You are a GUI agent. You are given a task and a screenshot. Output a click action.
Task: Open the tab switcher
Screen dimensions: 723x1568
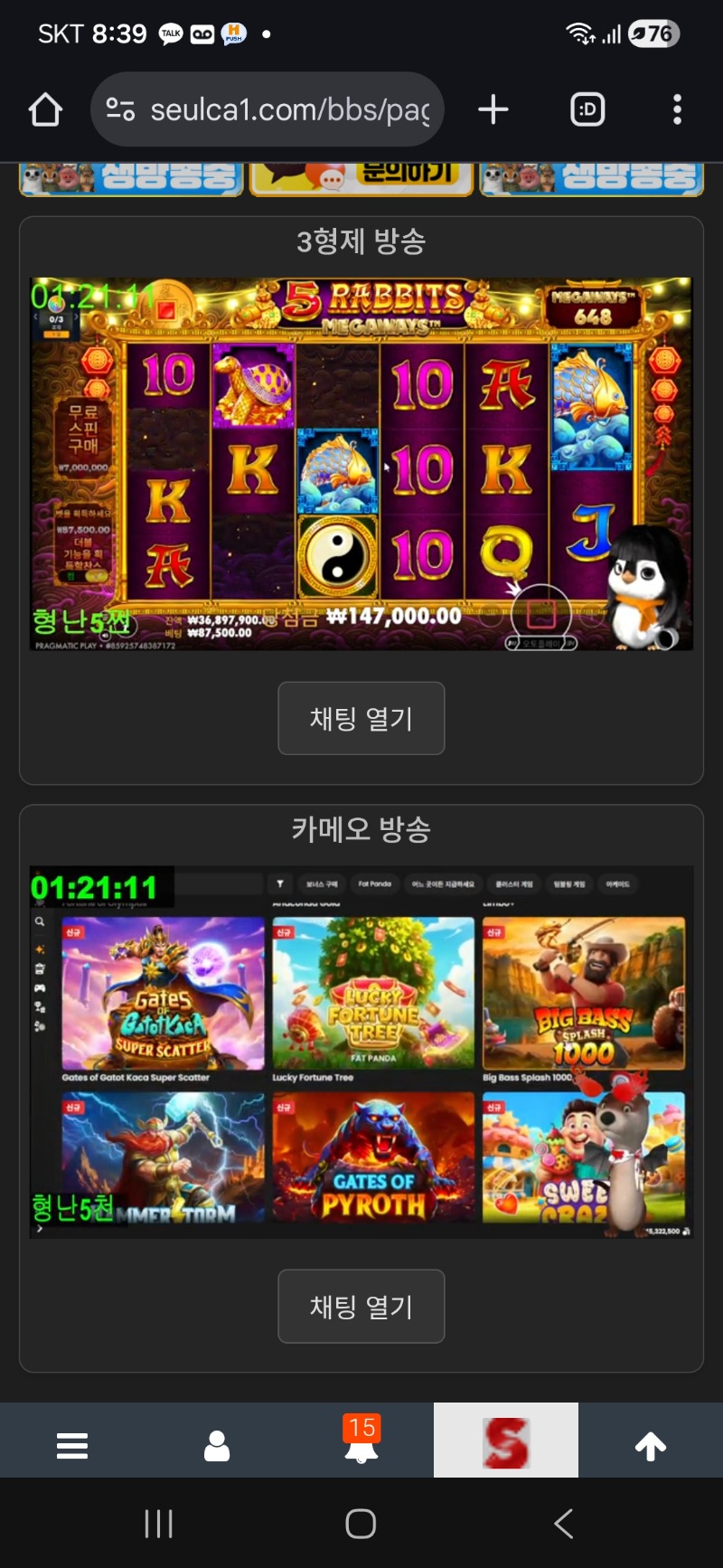coord(587,110)
